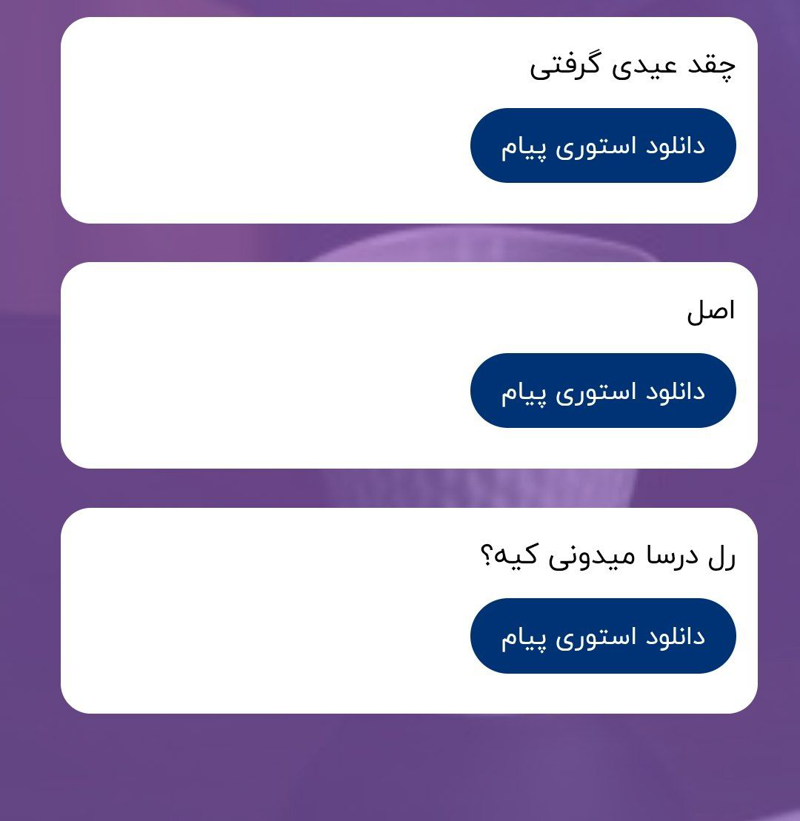
Task: Download story for 'رل درسا میدونی کیه؟' message
Action: pos(603,636)
